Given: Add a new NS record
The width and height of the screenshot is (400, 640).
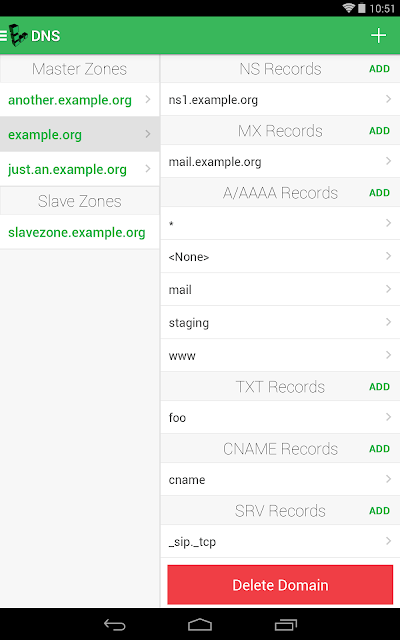Looking at the screenshot, I should [379, 69].
